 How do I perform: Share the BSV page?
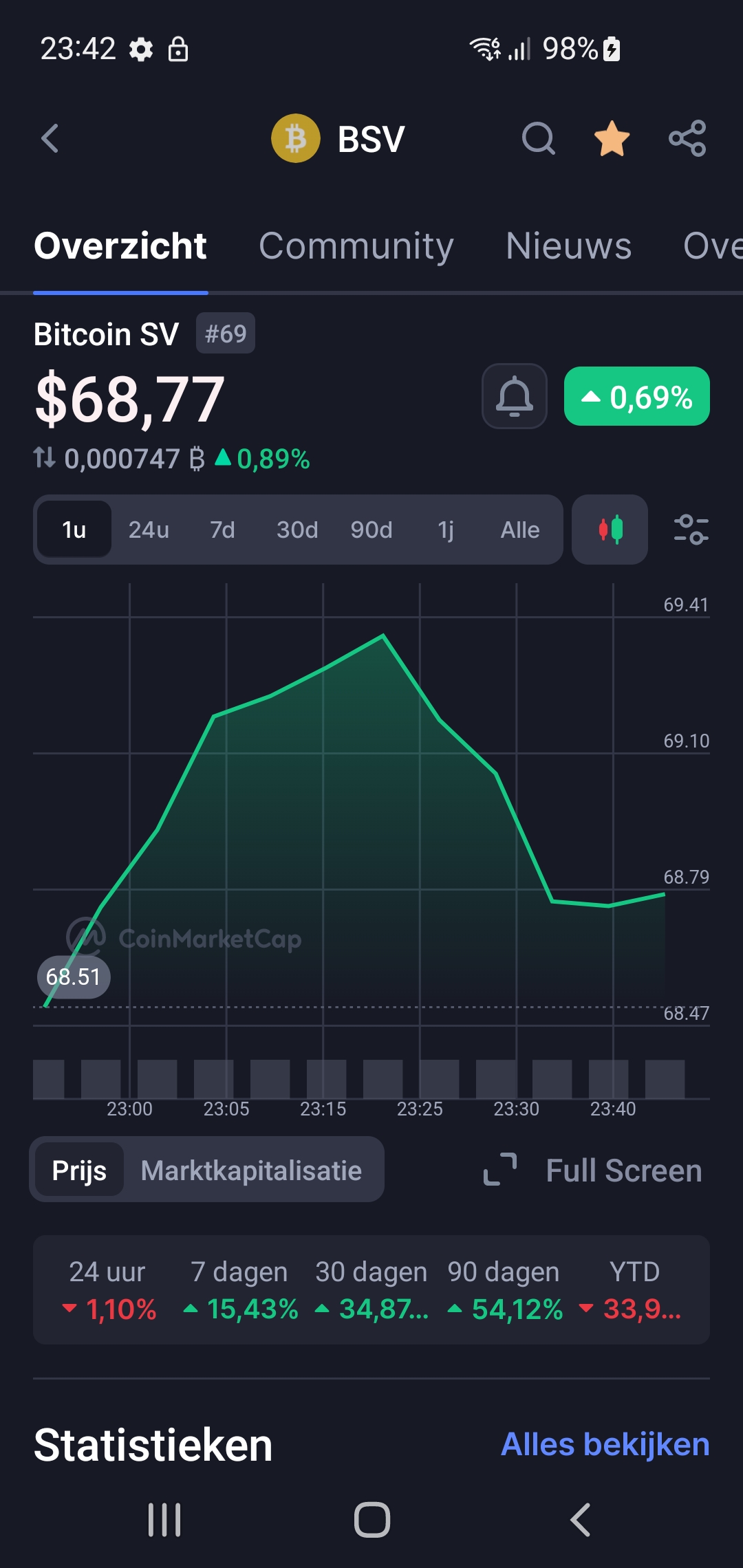[x=687, y=138]
